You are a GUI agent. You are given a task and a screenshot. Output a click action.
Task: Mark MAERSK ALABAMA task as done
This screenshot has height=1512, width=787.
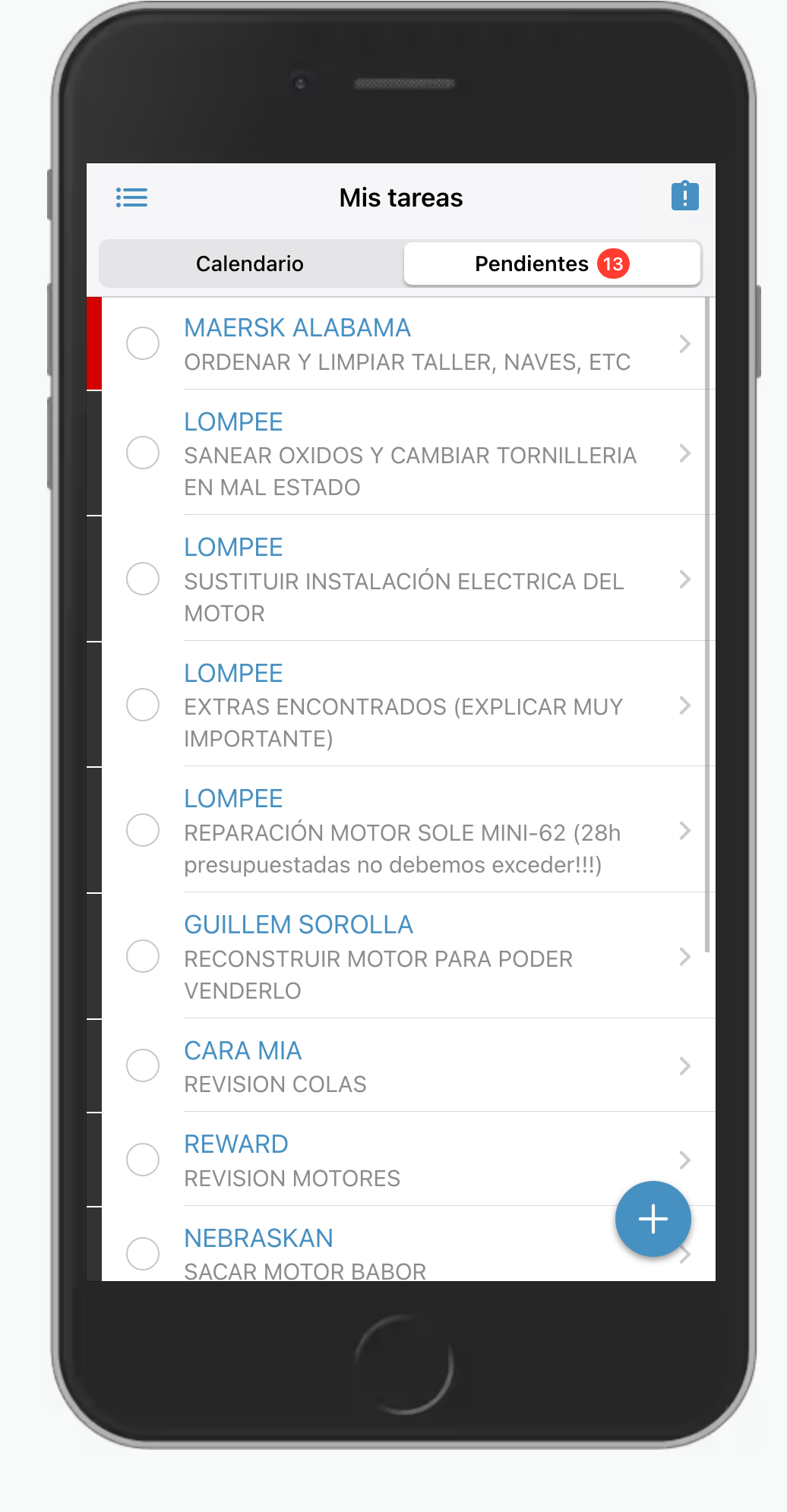tap(143, 343)
